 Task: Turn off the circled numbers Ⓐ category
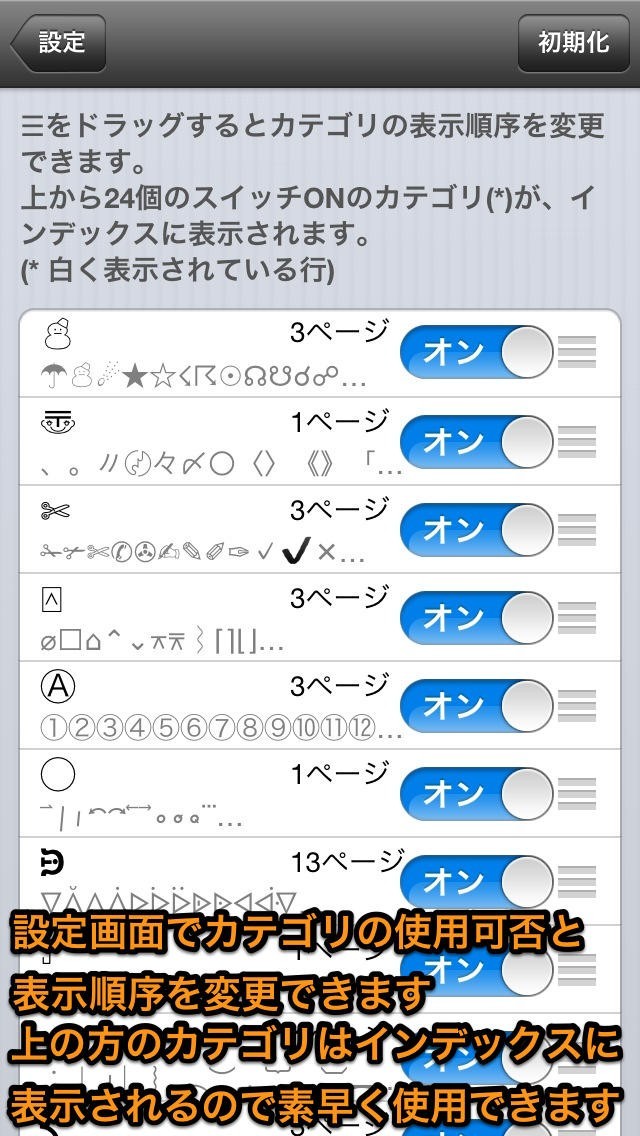[x=476, y=705]
